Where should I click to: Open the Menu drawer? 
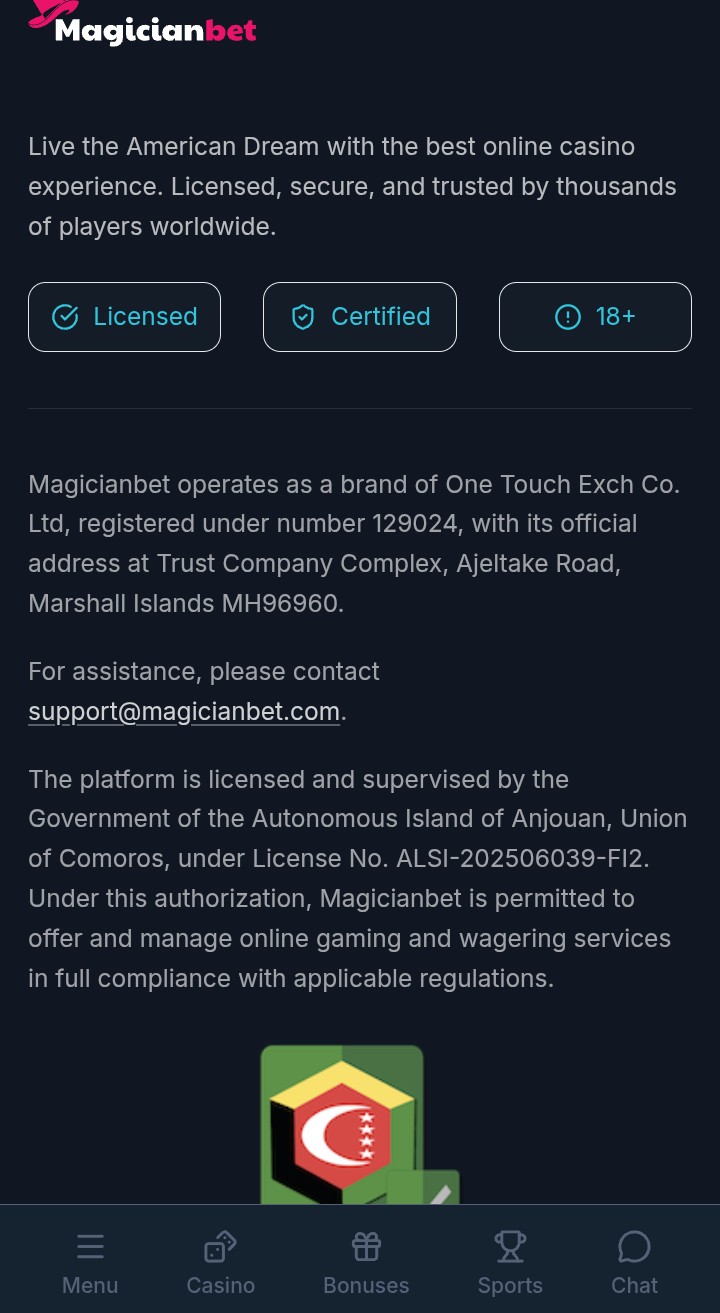[x=90, y=1262]
